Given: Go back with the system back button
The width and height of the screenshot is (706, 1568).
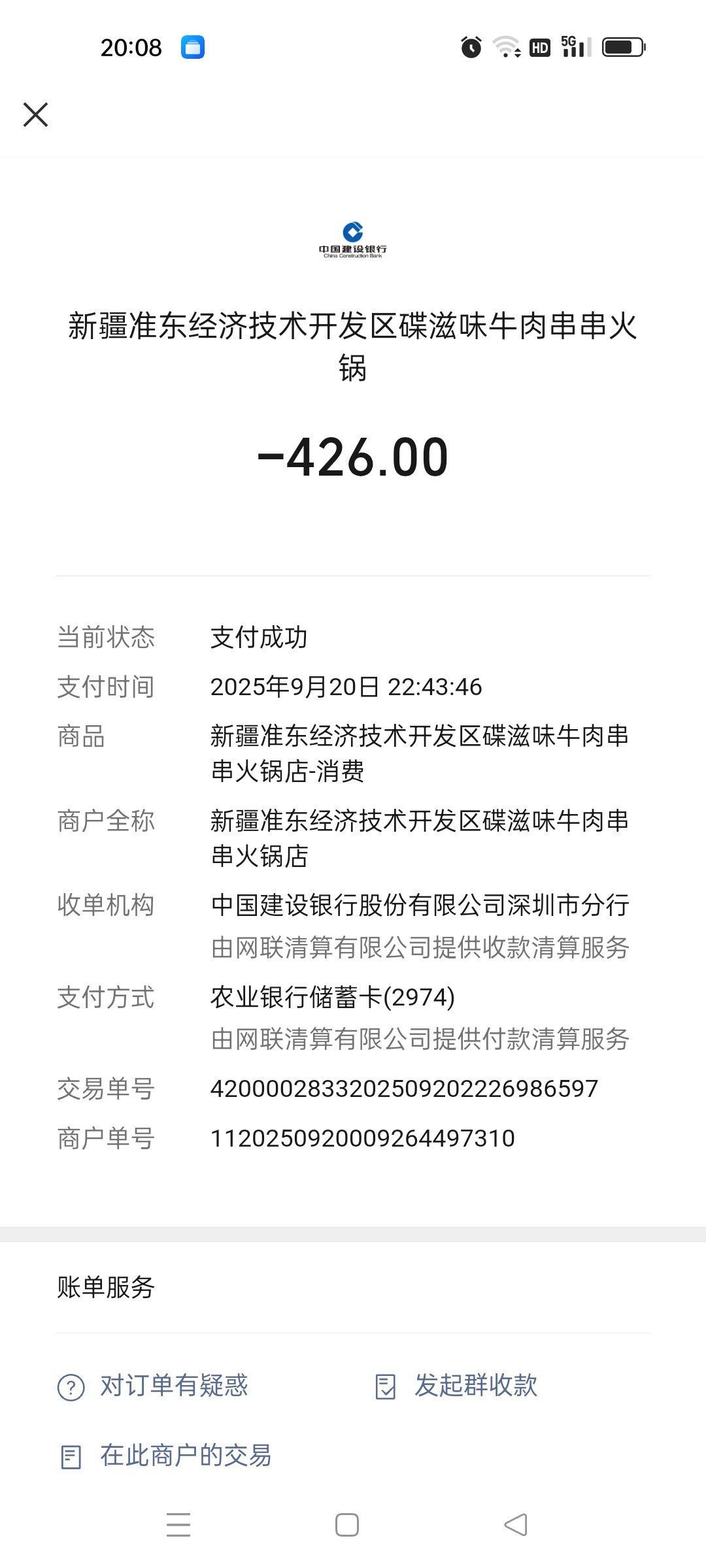Looking at the screenshot, I should point(516,1525).
